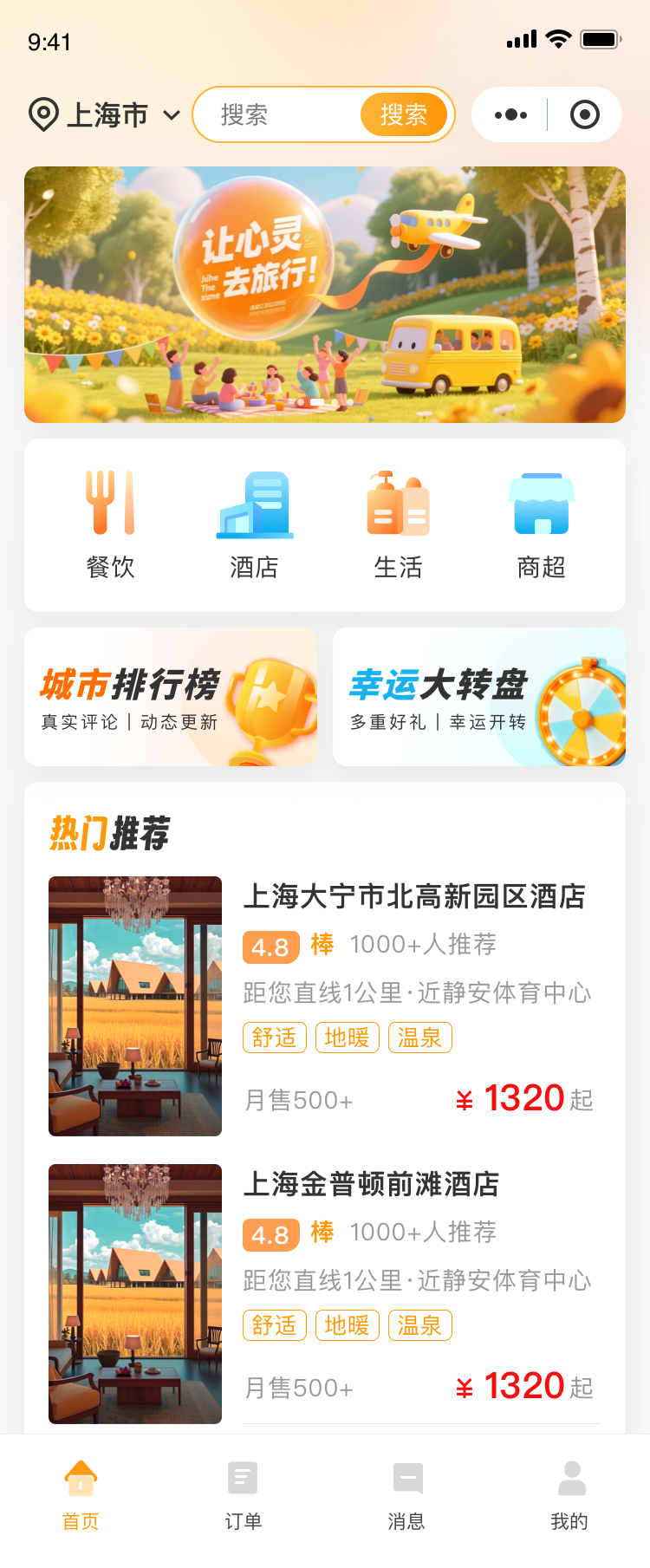650x1568 pixels.
Task: Toggle the 舒适 tag on the first hotel
Action: 274,1038
